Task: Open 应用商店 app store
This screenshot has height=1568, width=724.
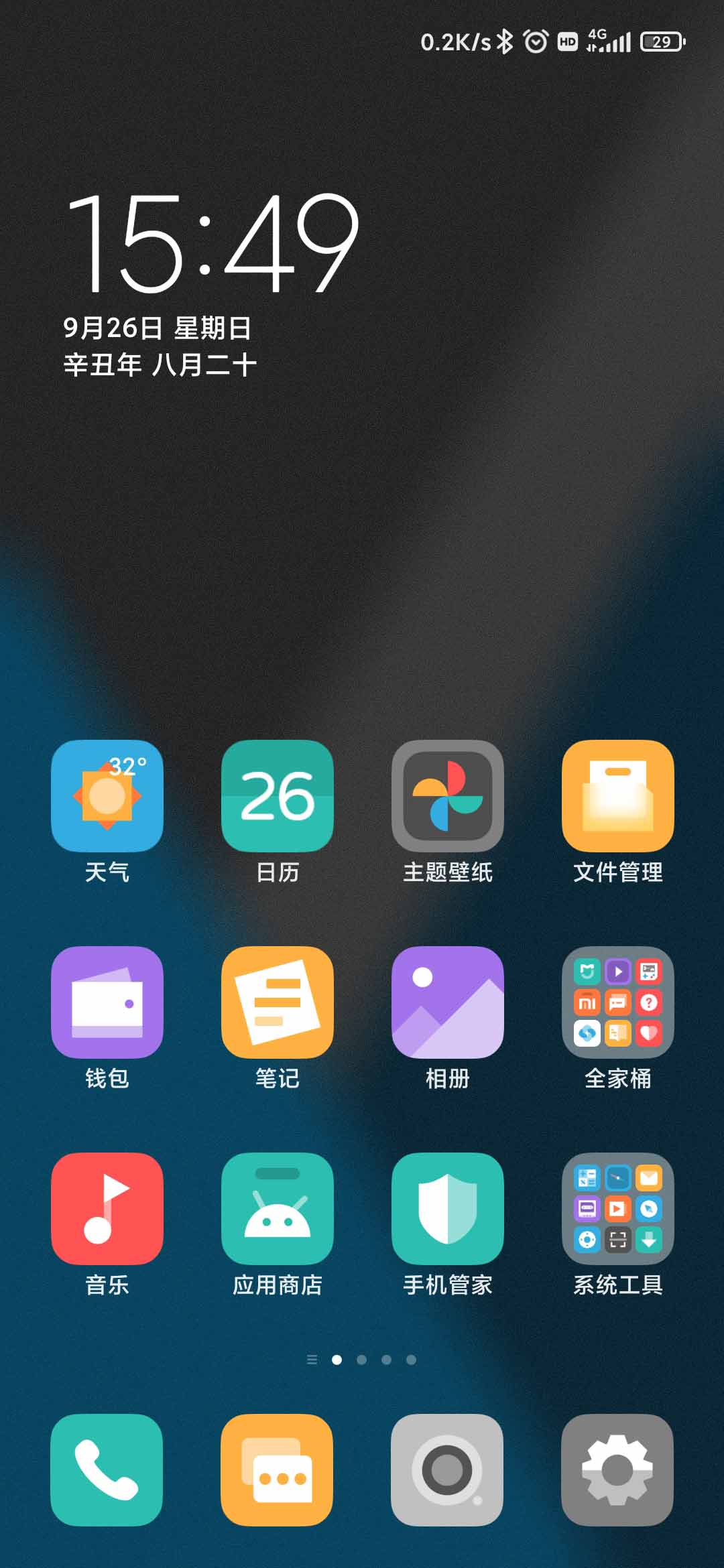Action: [278, 1208]
